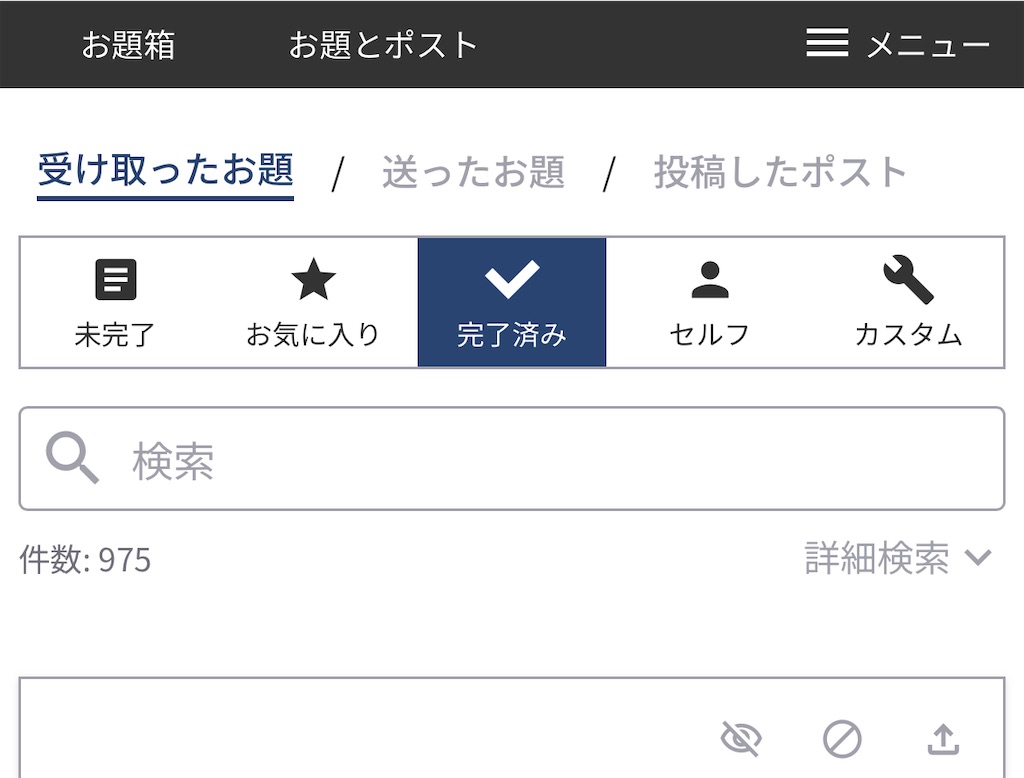Switch to the セルフ filter

tap(709, 303)
